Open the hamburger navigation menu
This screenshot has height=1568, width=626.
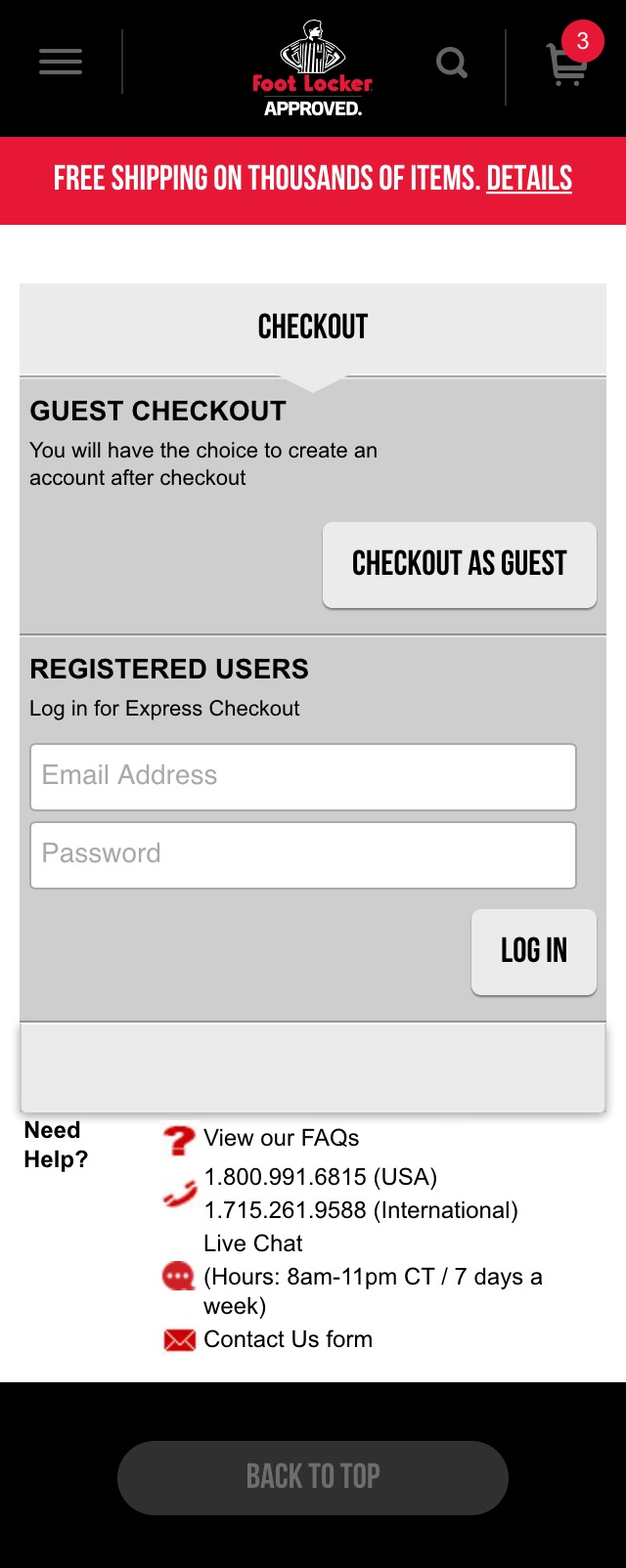coord(61,63)
